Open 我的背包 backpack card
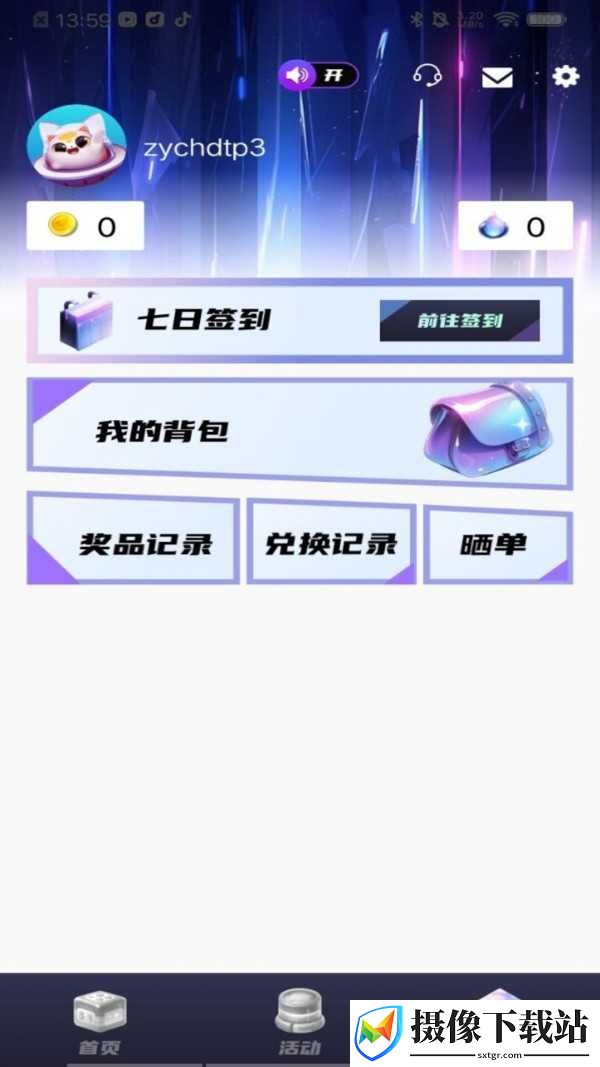 pyautogui.click(x=299, y=433)
